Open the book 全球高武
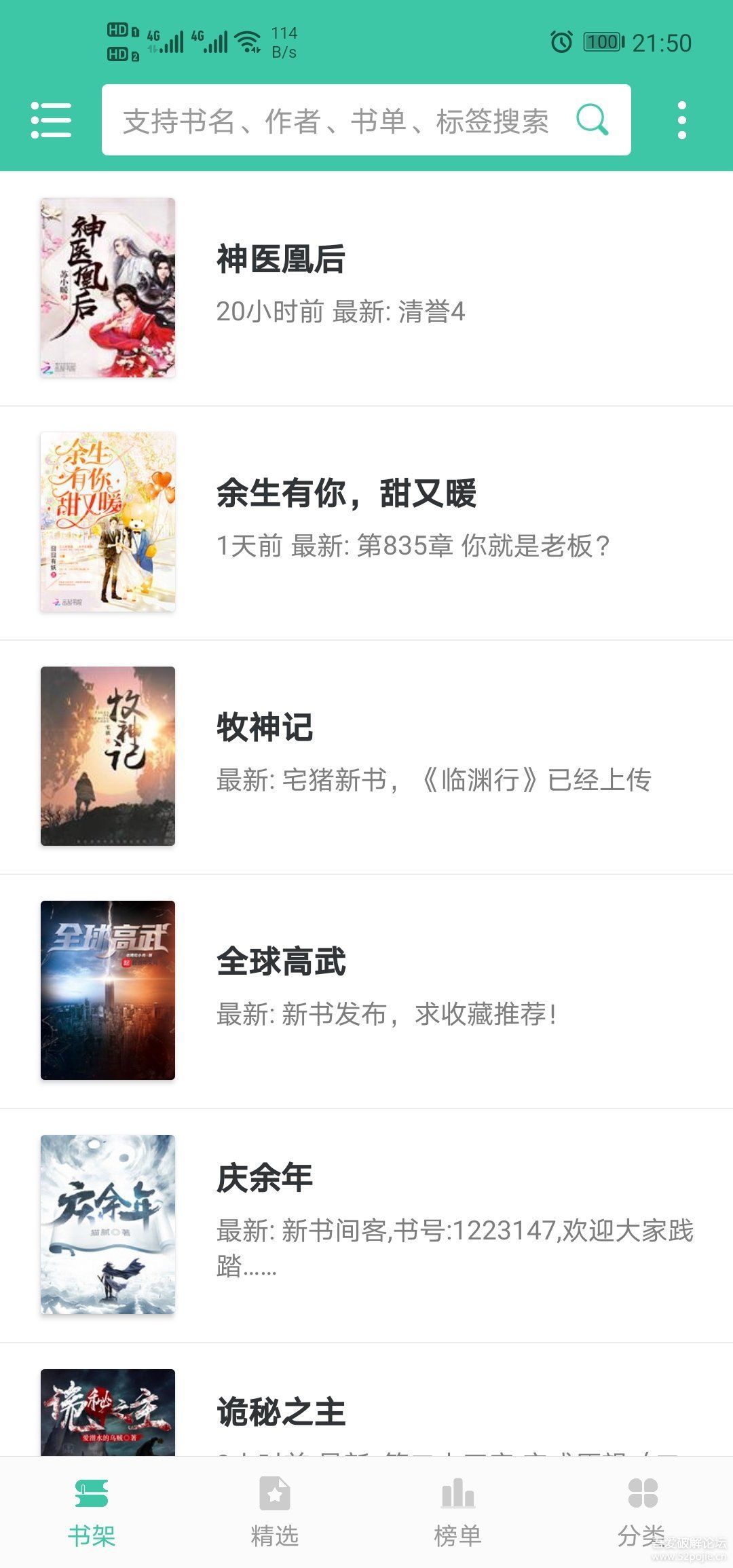The image size is (733, 1568). point(366,990)
